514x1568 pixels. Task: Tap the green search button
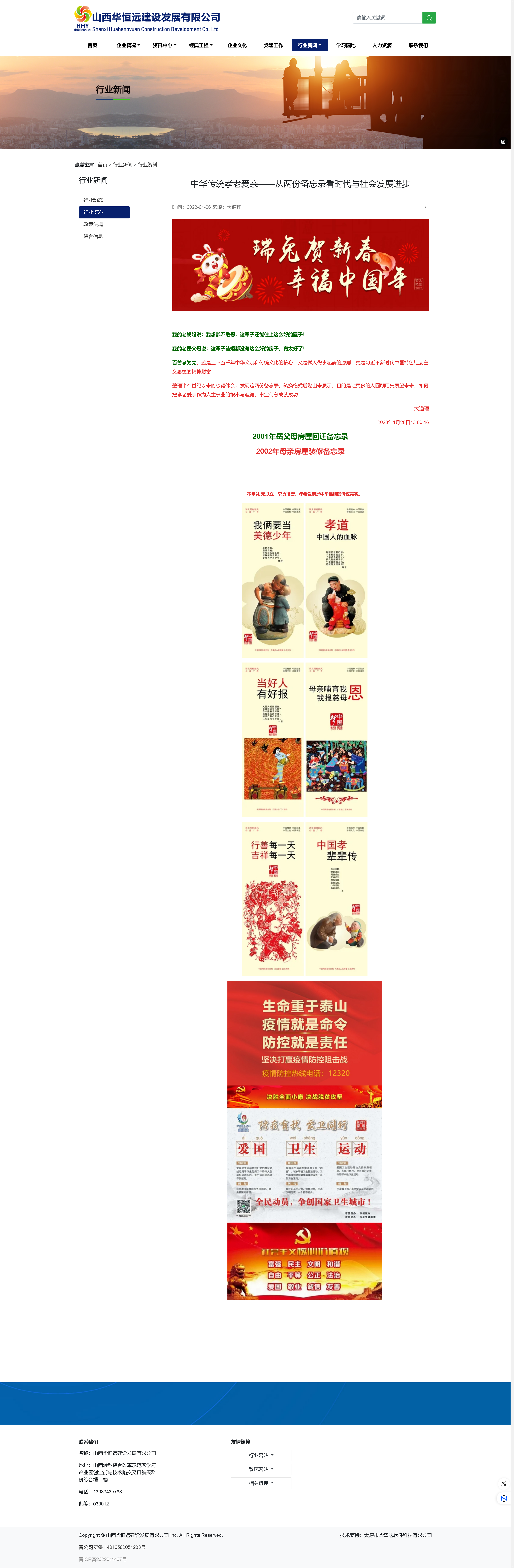coord(429,18)
